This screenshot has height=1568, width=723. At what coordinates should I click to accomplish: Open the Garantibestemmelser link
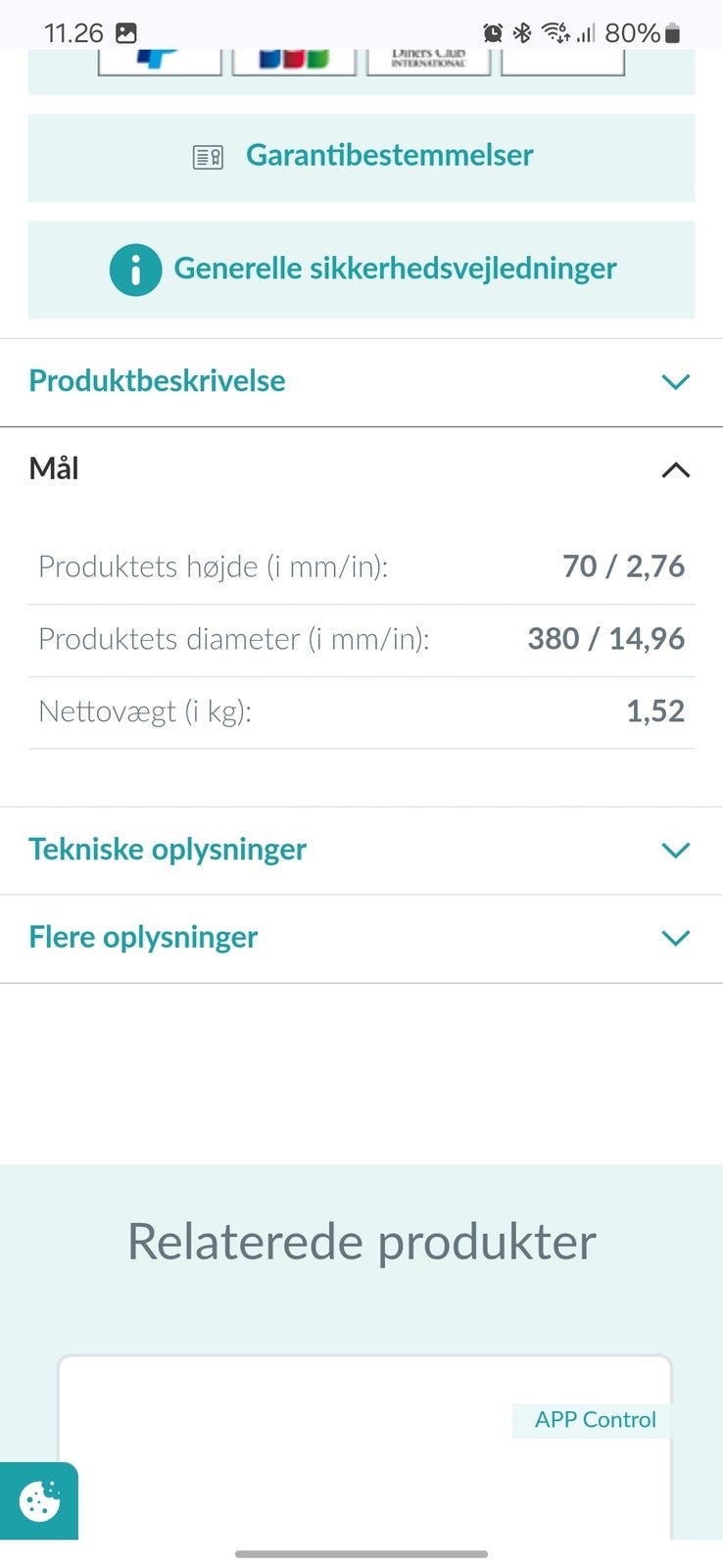(361, 157)
